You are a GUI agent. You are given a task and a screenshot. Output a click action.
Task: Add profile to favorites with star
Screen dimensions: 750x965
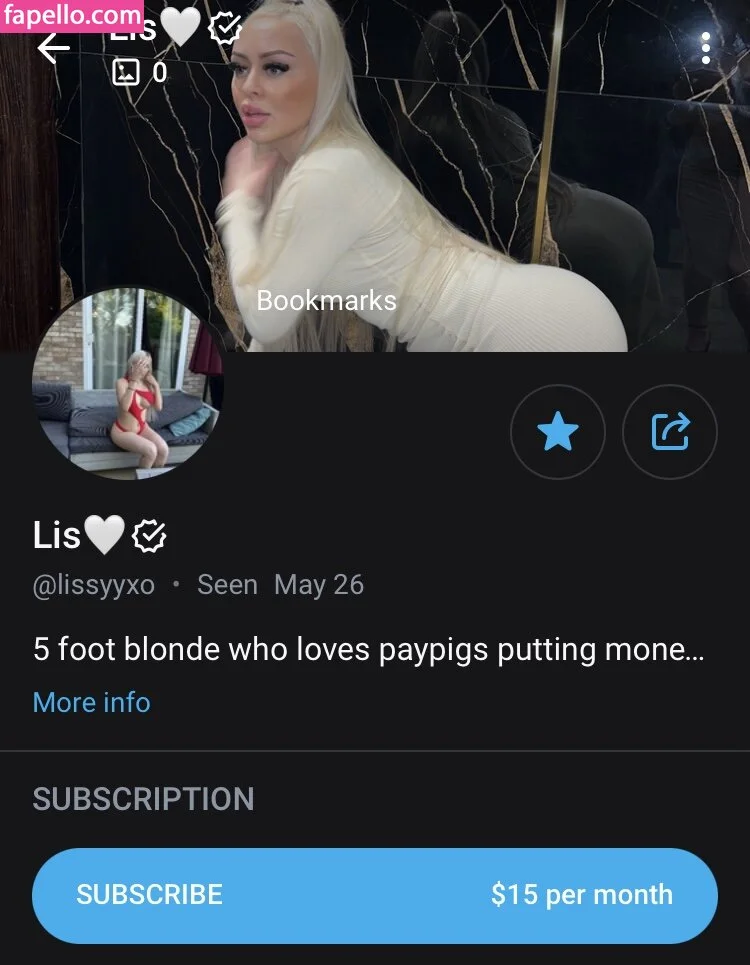pyautogui.click(x=557, y=432)
